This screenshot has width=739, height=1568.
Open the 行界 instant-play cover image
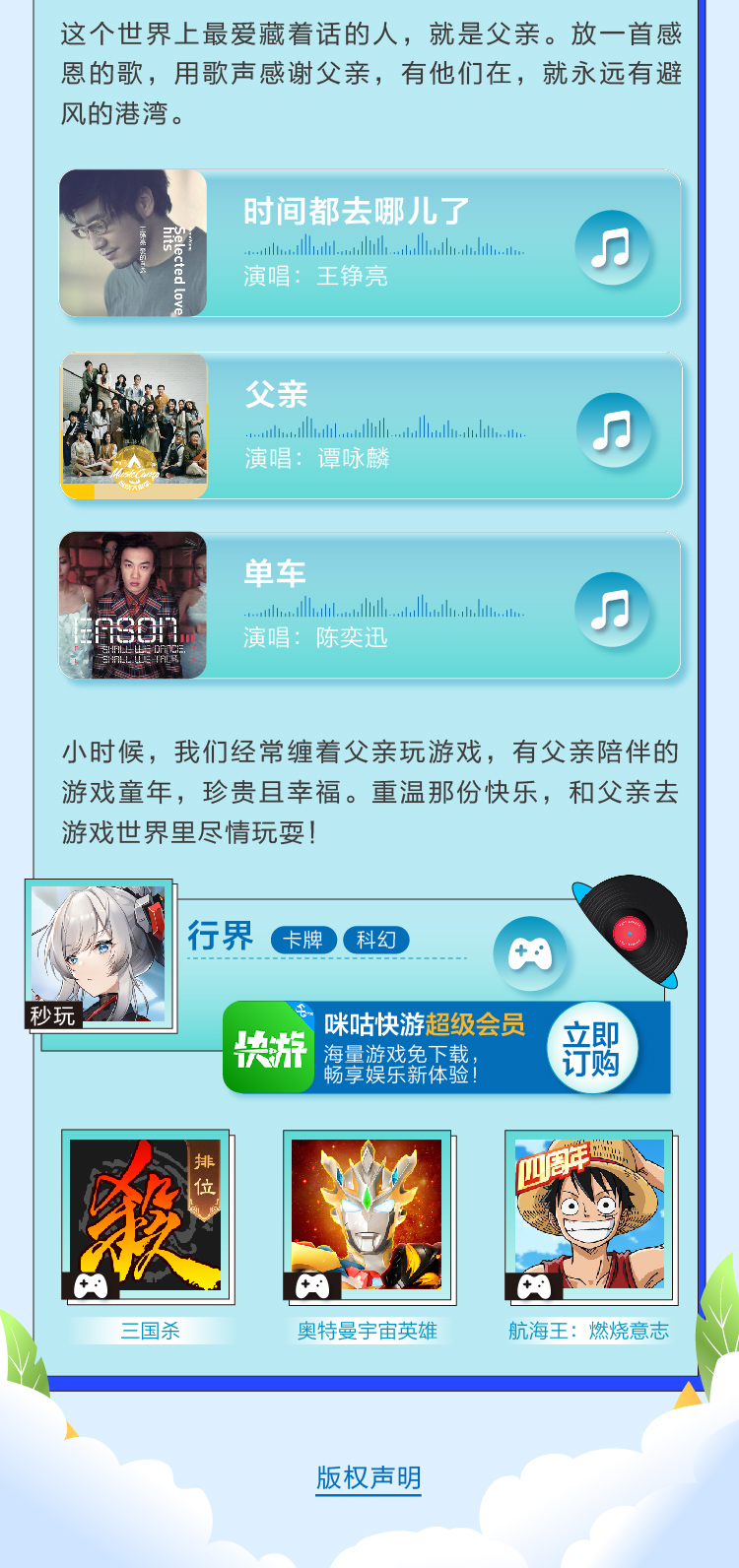tap(99, 955)
